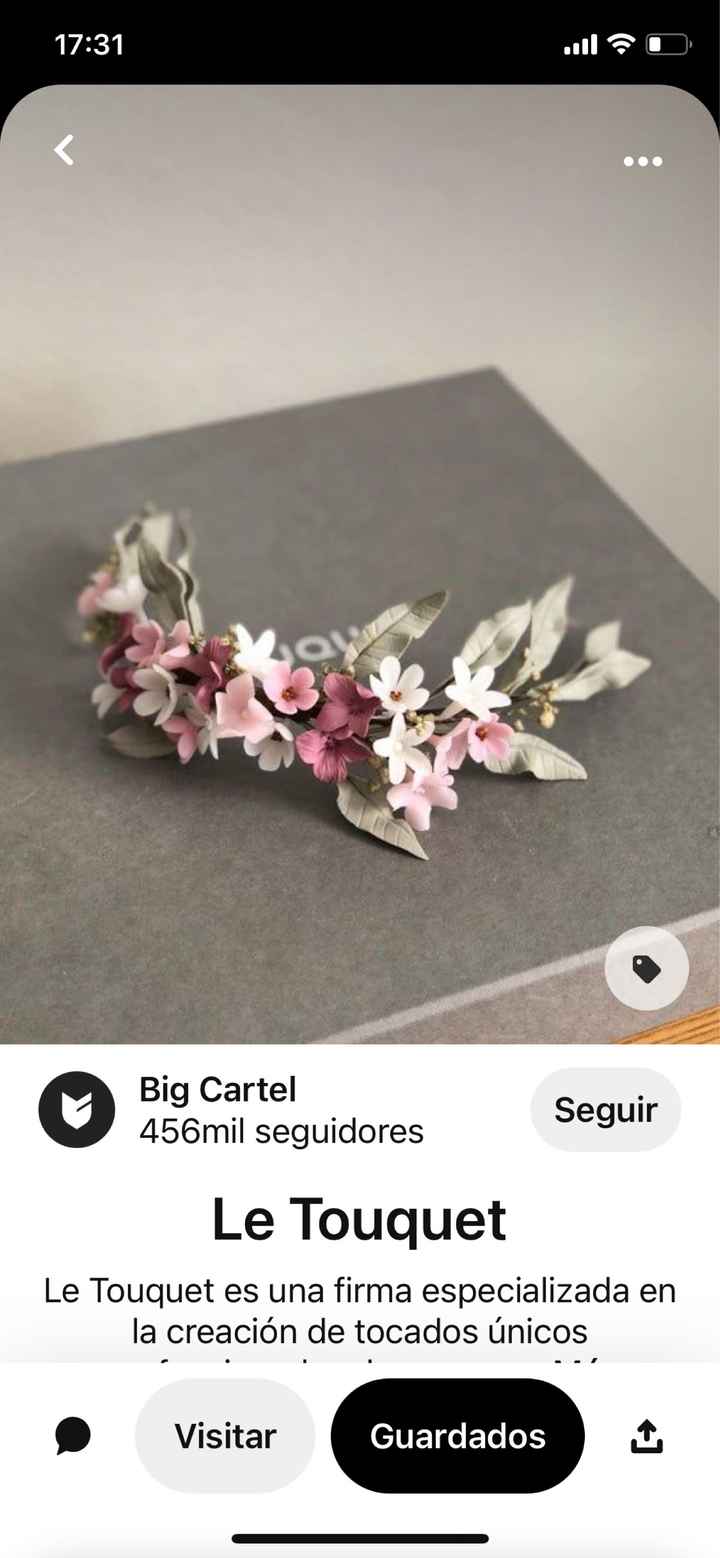
Task: Tap the product tag icon on photo
Action: (x=646, y=968)
